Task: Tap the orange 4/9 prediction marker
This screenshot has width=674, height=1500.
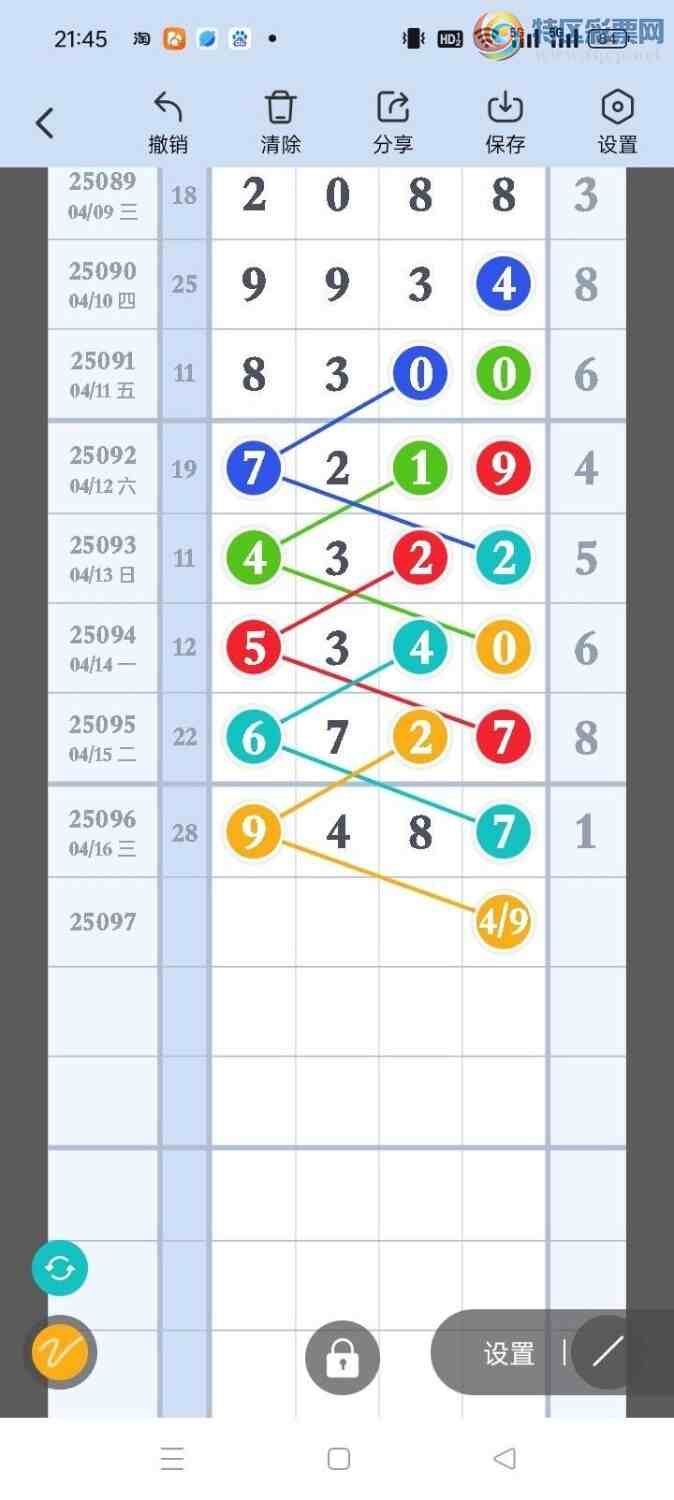Action: pyautogui.click(x=503, y=922)
